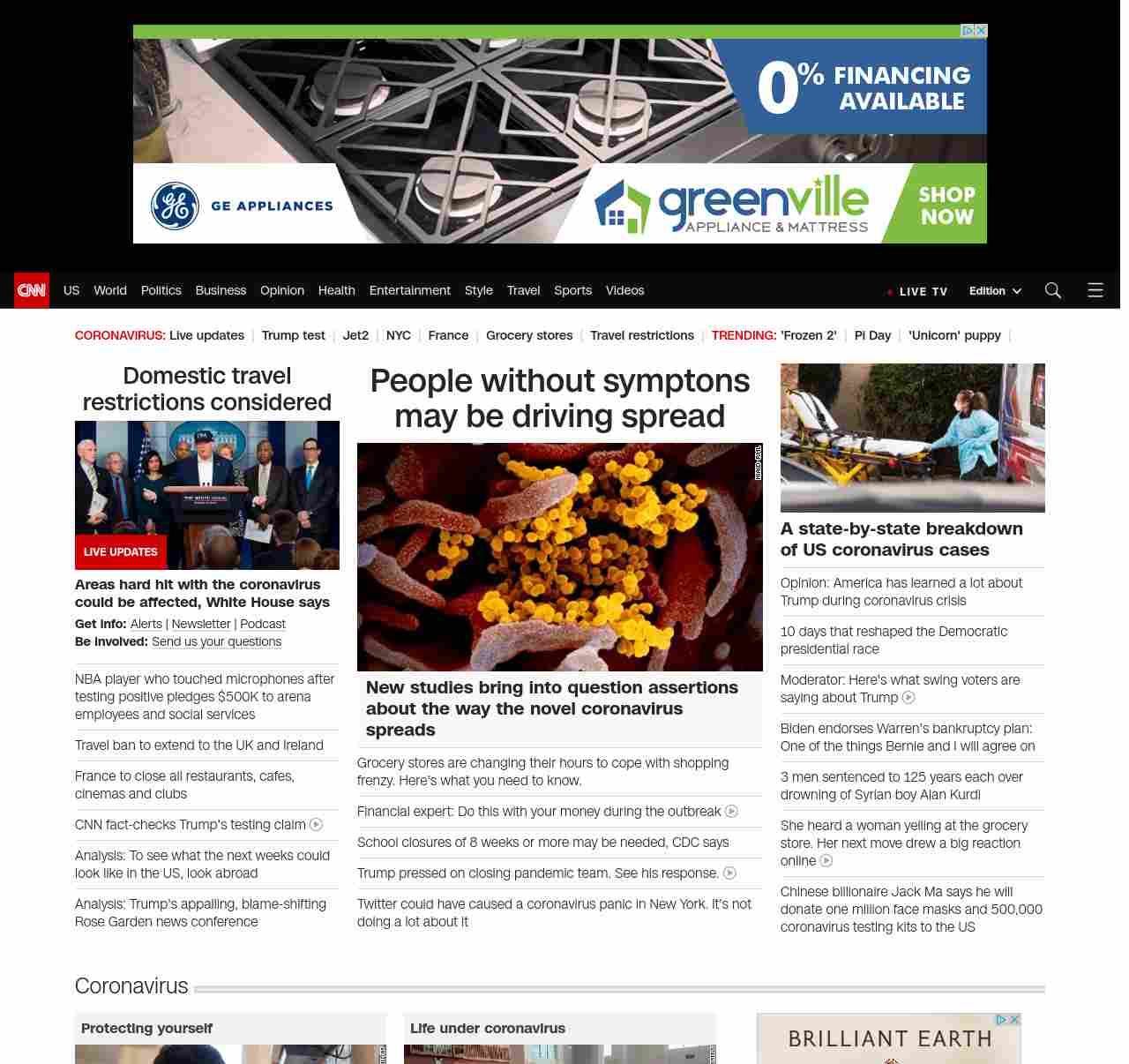Screen dimensions: 1129x1064
Task: Open the Travel restrictions topic link
Action: pos(641,335)
